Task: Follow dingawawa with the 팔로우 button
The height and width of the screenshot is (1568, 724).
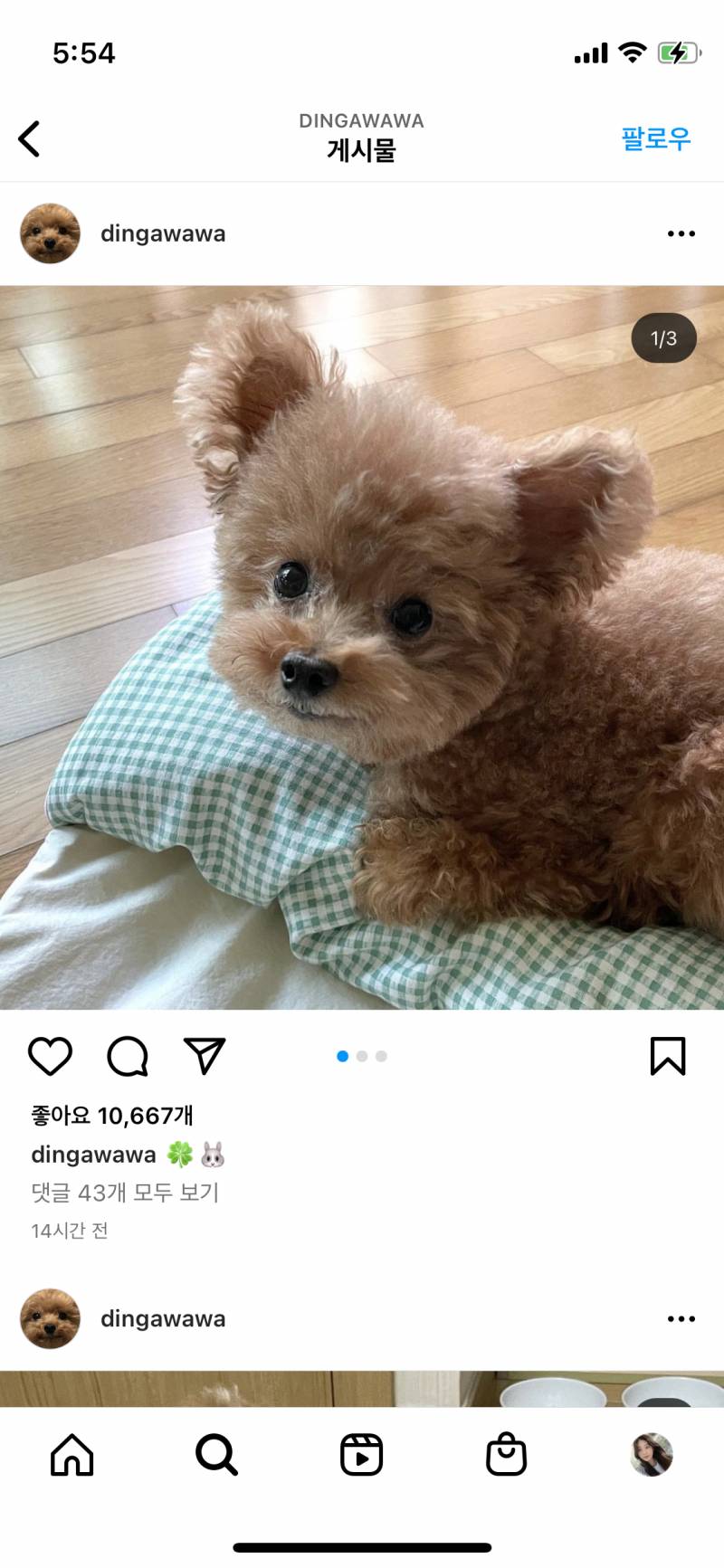Action: [655, 138]
